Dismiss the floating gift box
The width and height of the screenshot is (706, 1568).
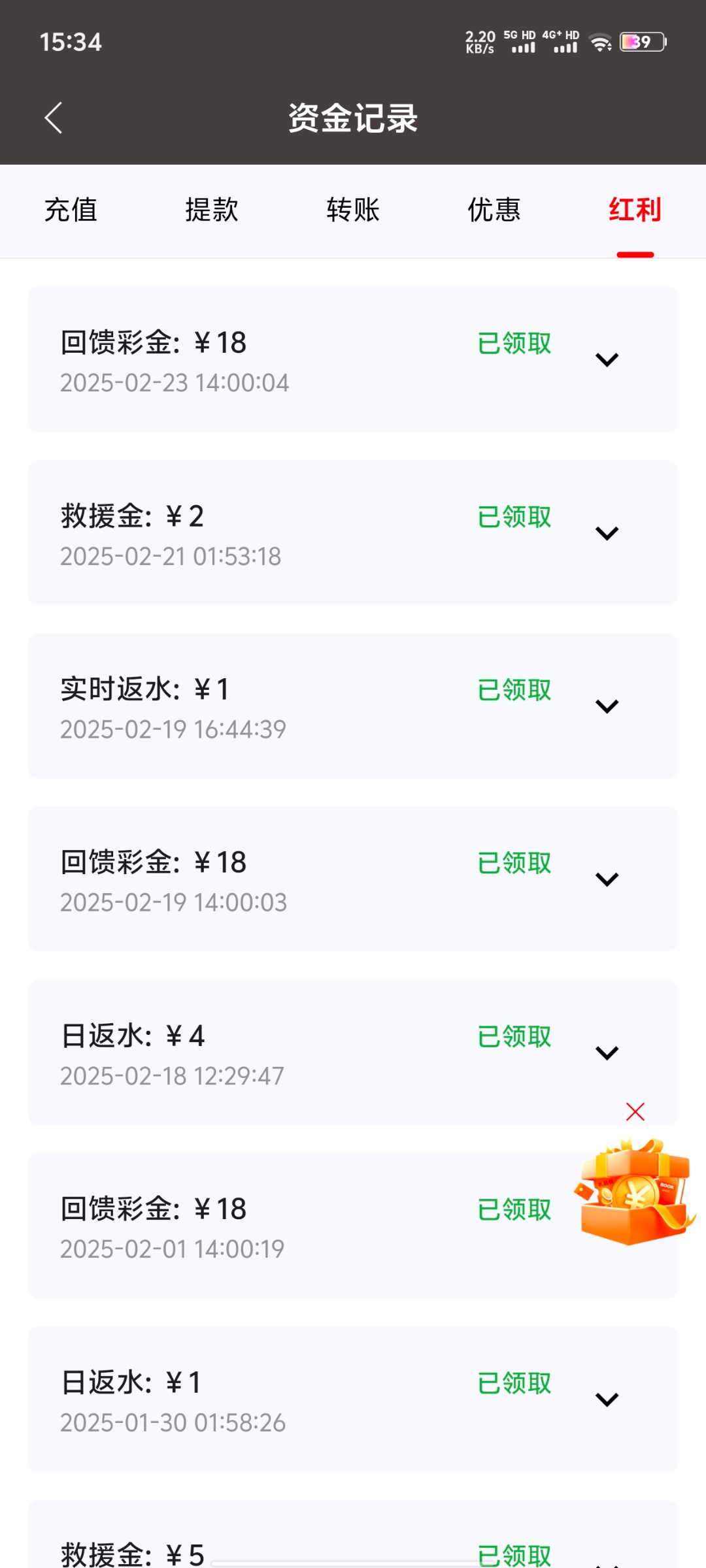pyautogui.click(x=635, y=1111)
